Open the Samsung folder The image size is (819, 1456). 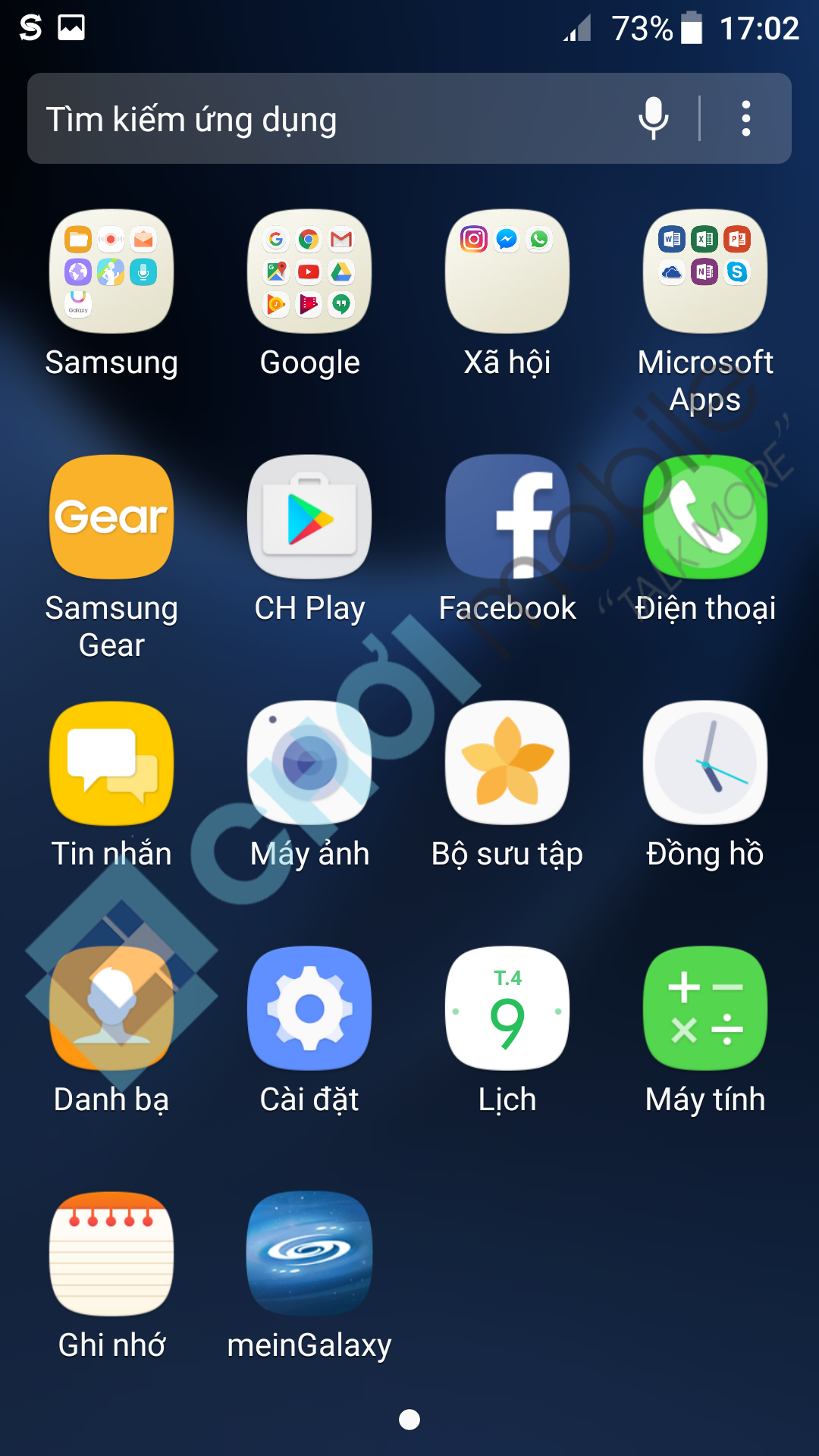[x=111, y=271]
